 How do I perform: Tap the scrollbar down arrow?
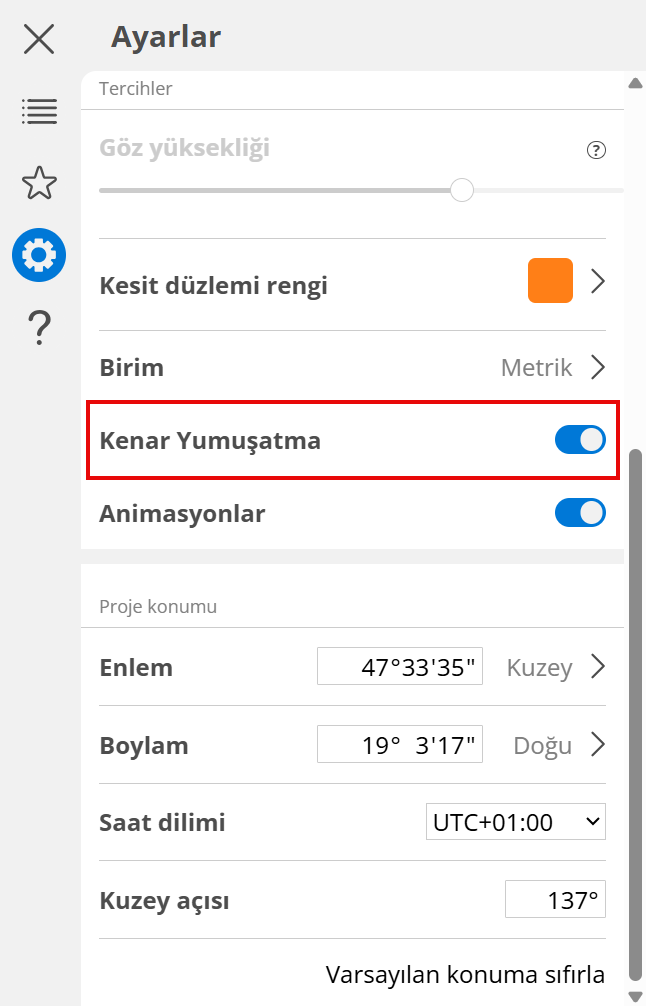(635, 995)
